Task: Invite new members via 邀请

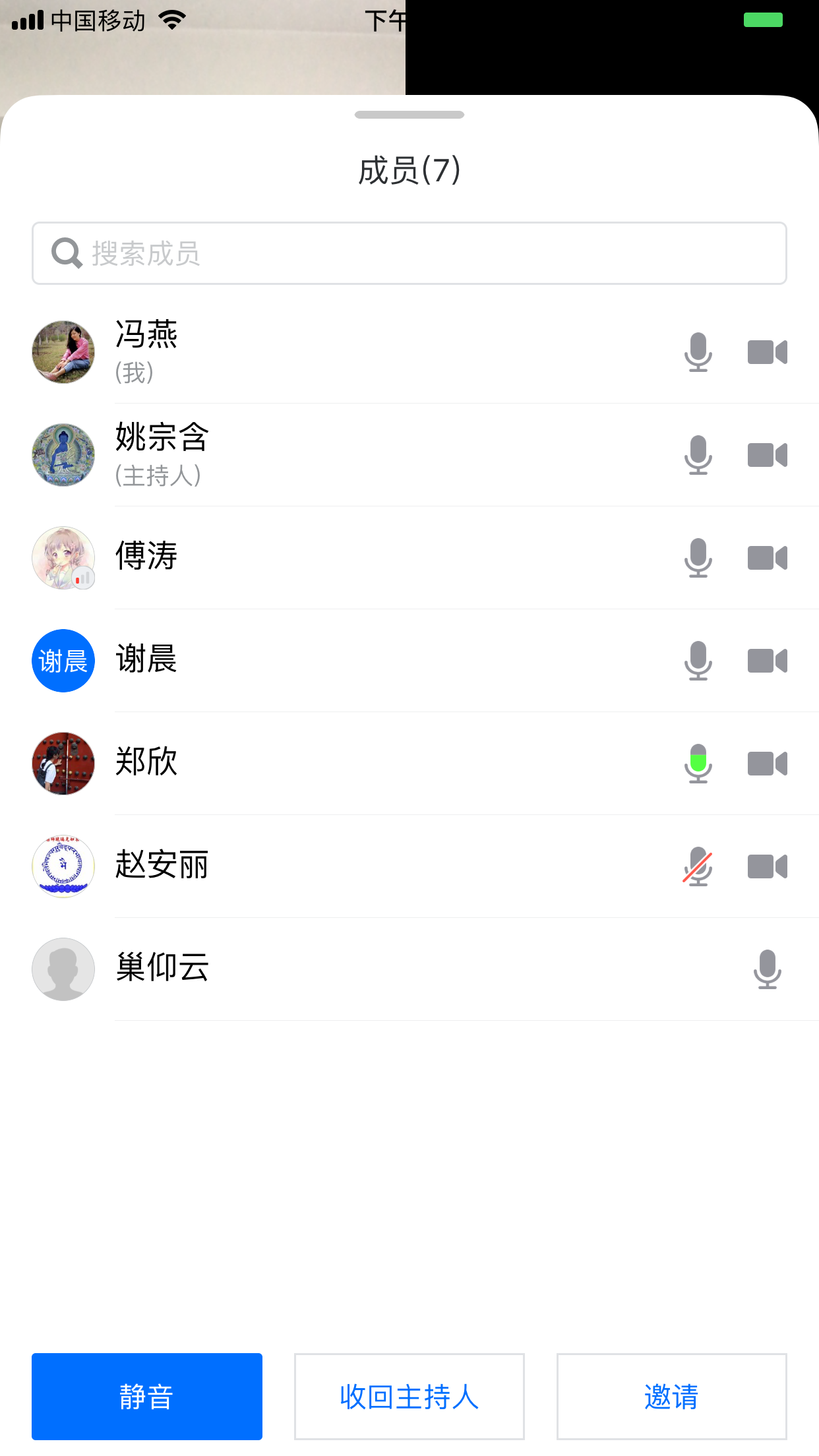Action: [x=671, y=1397]
